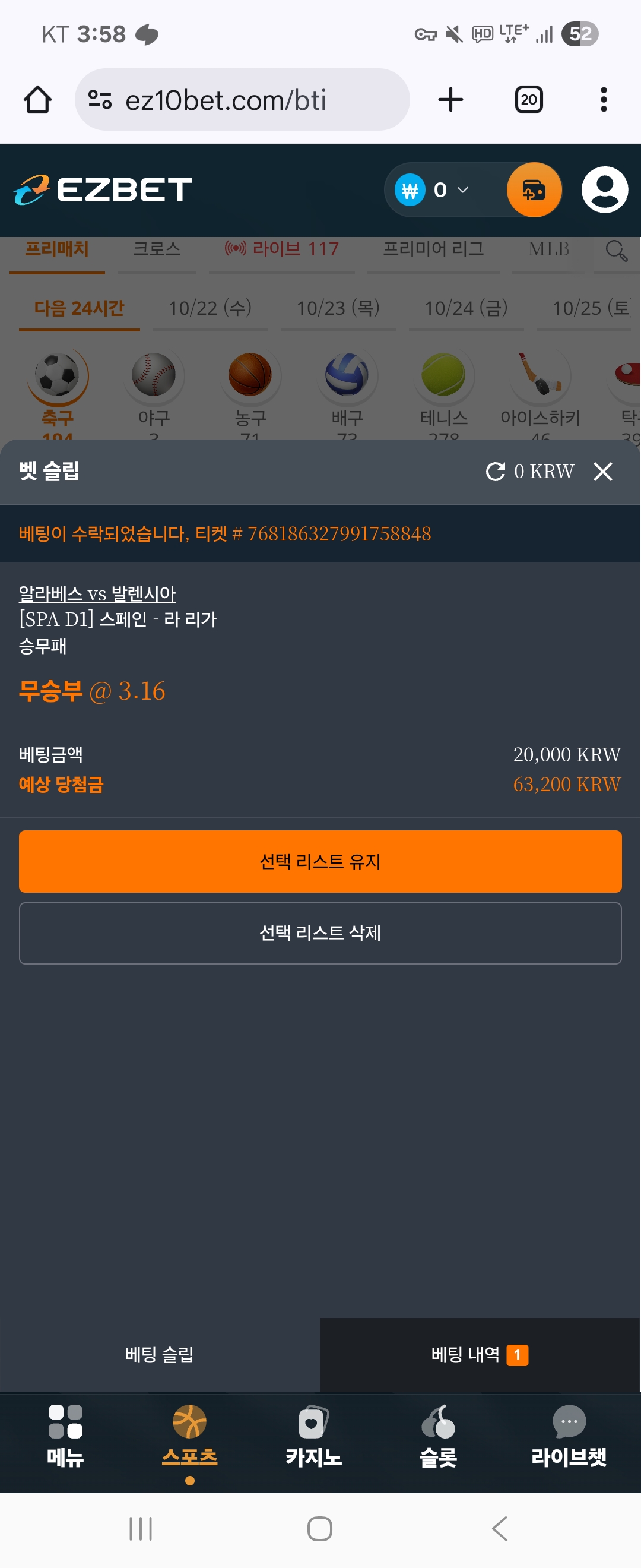Image resolution: width=641 pixels, height=1568 pixels.
Task: Switch to the 베팅 내역 tab
Action: click(479, 1354)
